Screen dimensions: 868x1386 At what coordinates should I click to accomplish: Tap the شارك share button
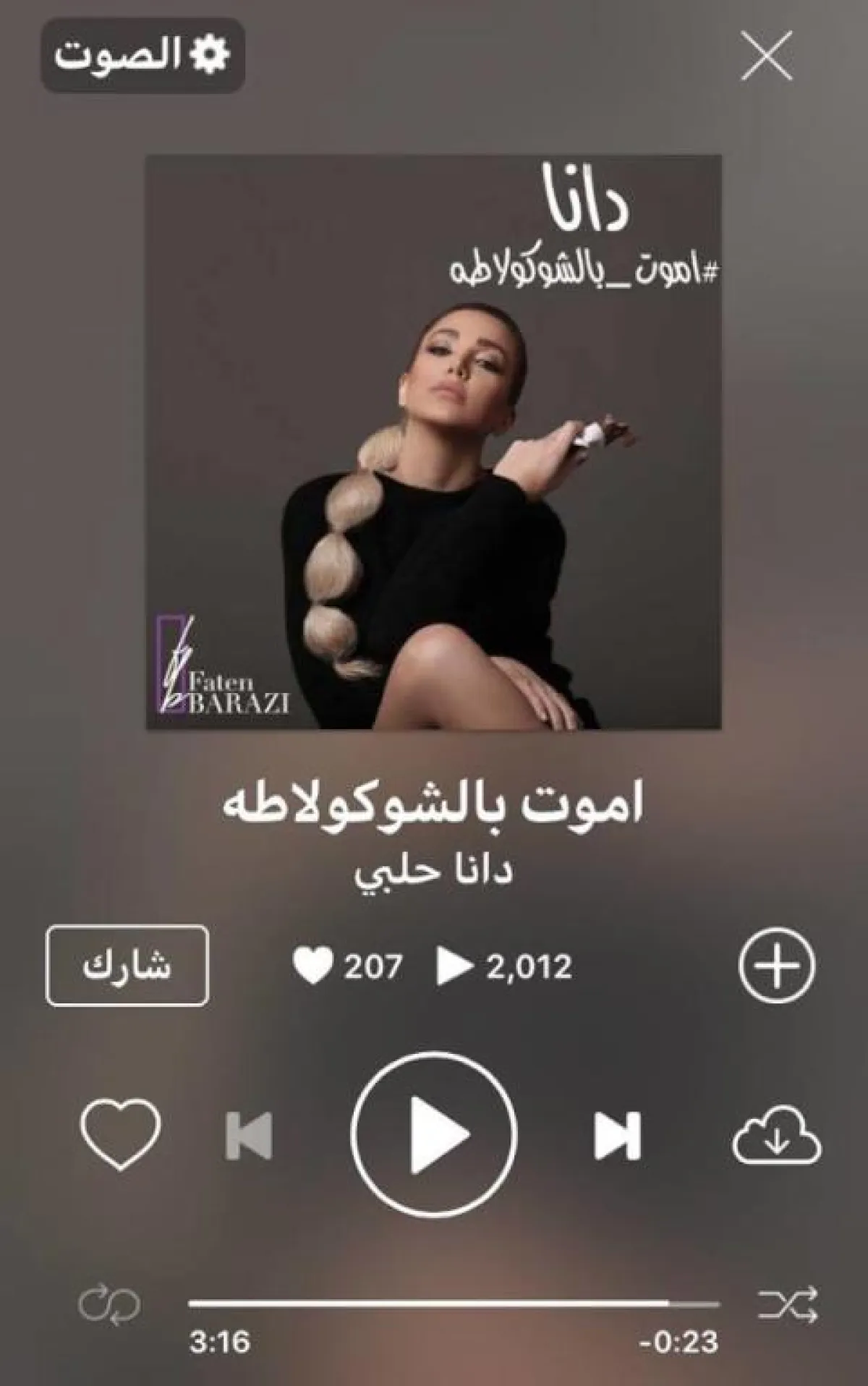[127, 966]
